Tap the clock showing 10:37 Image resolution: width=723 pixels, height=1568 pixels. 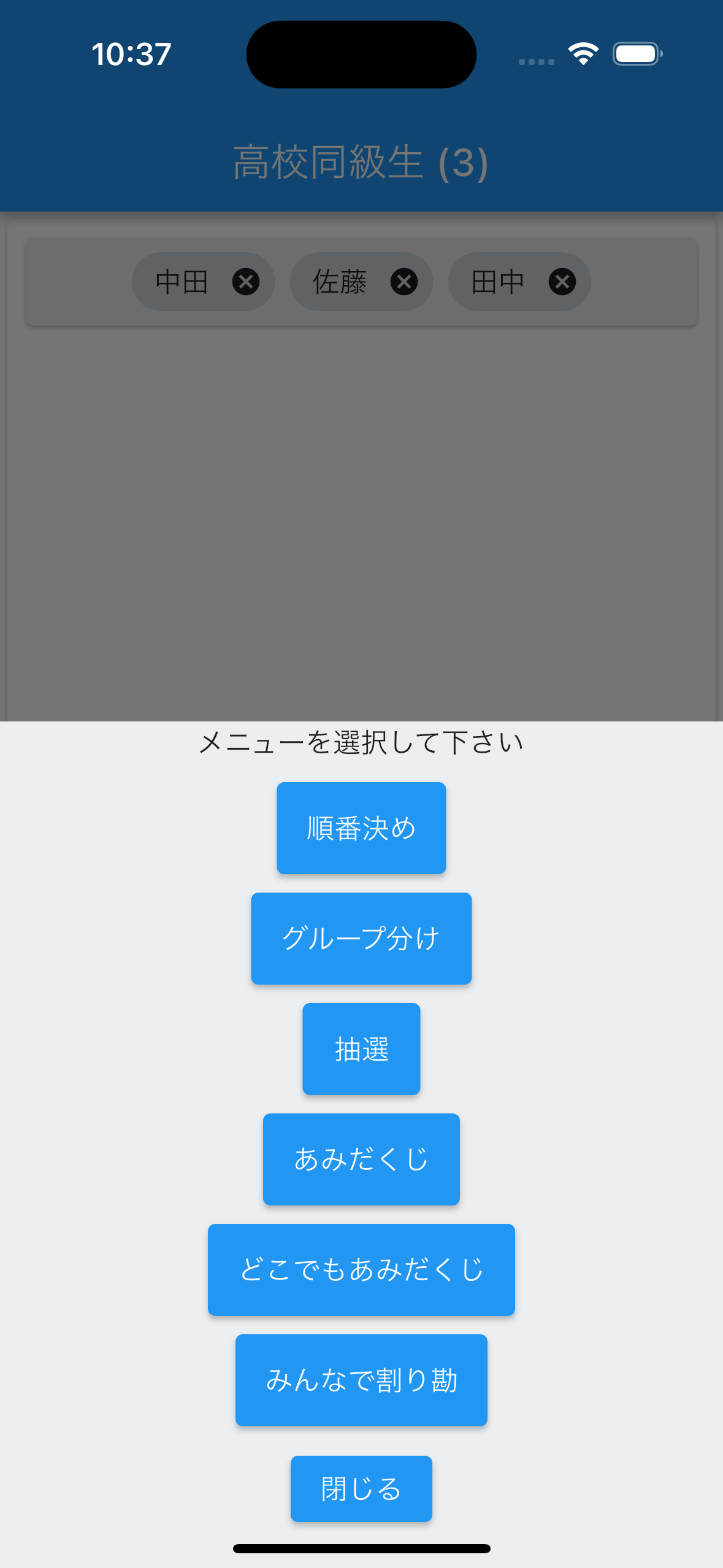tap(131, 54)
